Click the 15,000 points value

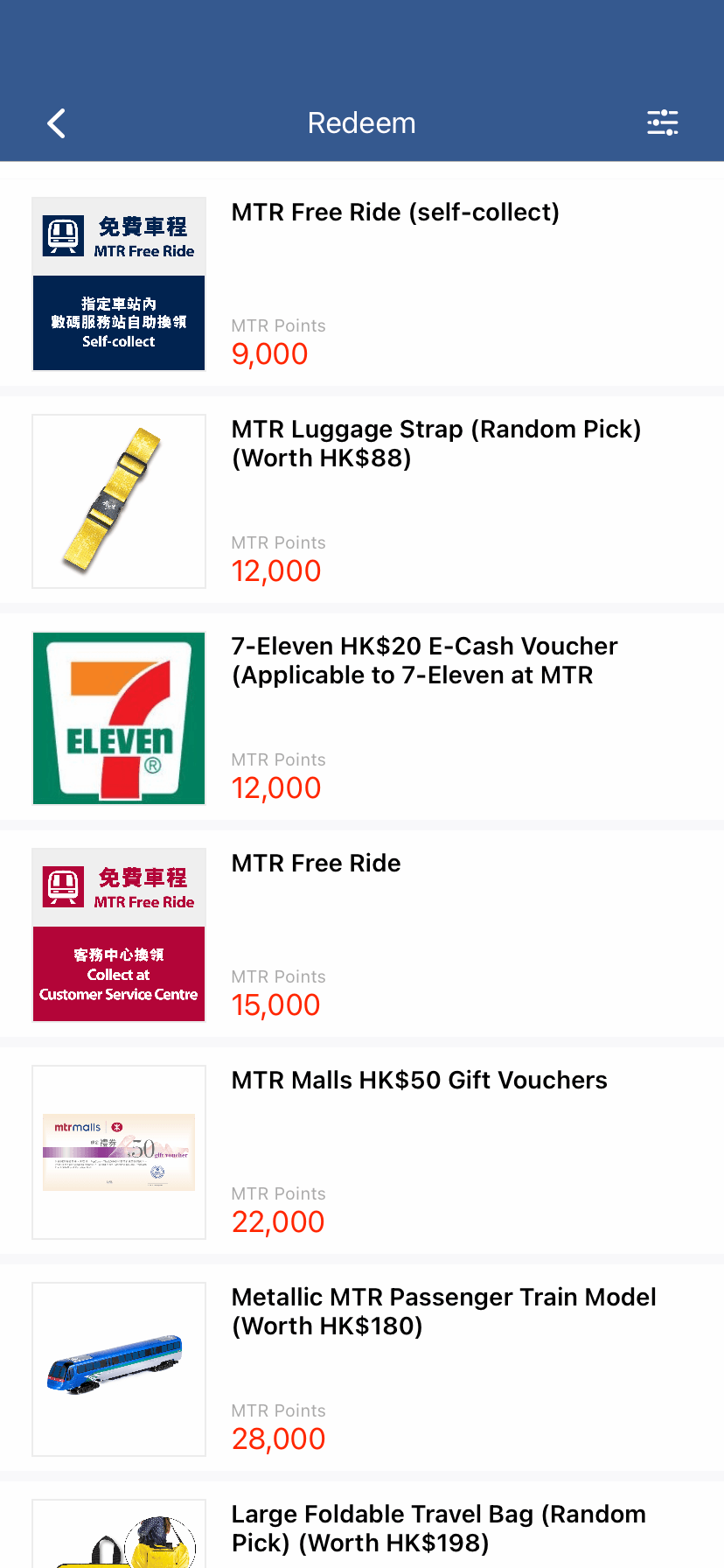tap(276, 1004)
